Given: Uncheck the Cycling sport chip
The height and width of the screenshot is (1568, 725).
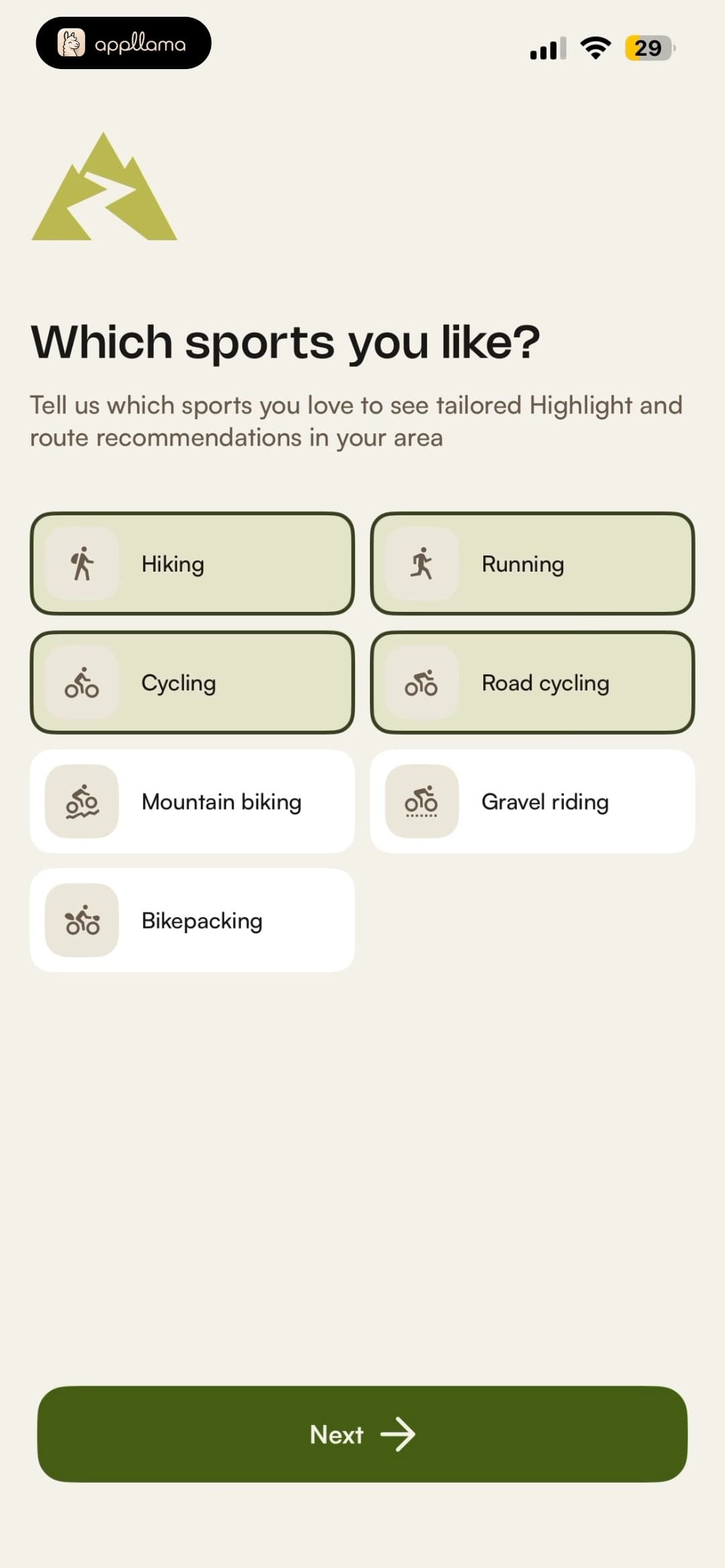Looking at the screenshot, I should (192, 682).
